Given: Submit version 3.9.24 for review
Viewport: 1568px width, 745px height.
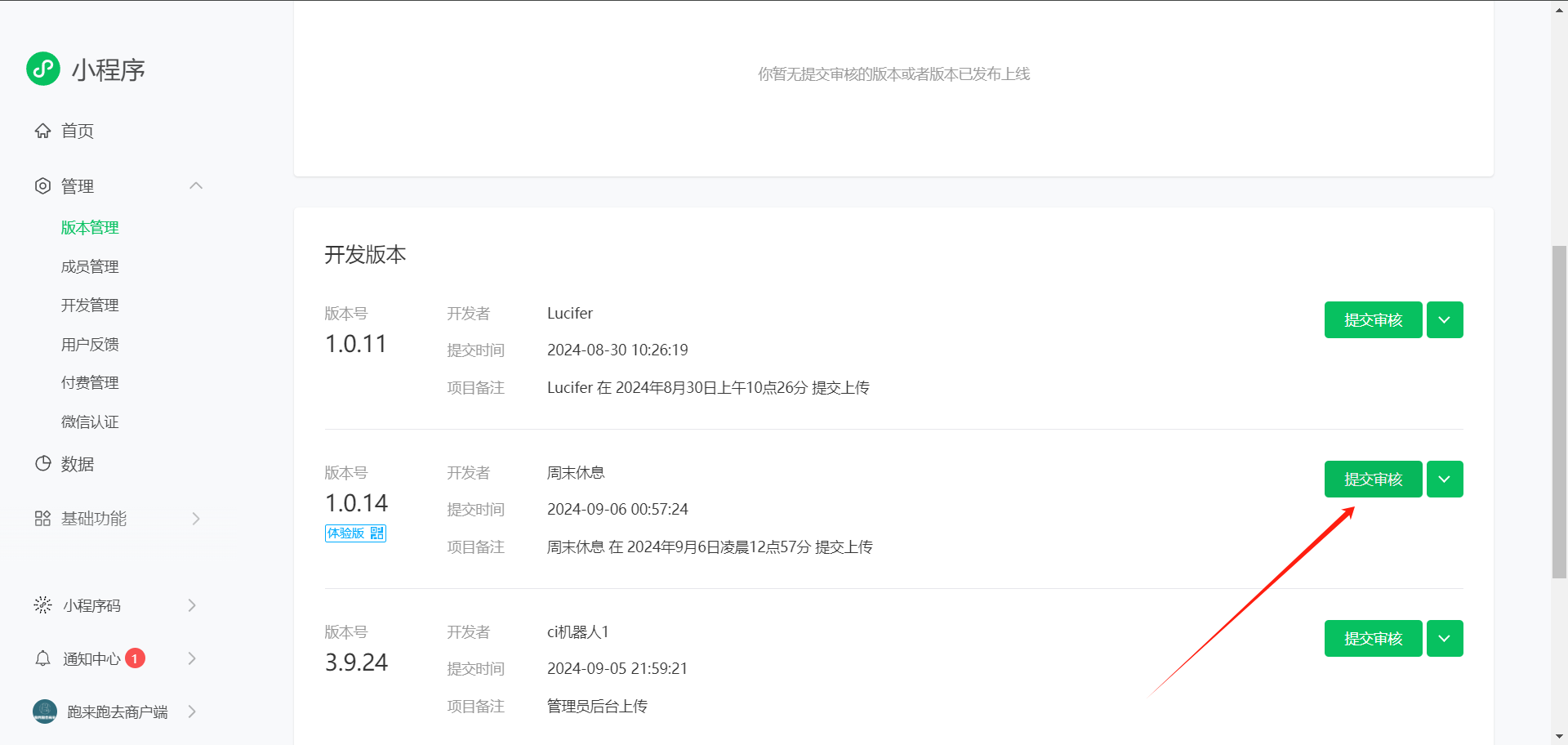Looking at the screenshot, I should pyautogui.click(x=1373, y=639).
